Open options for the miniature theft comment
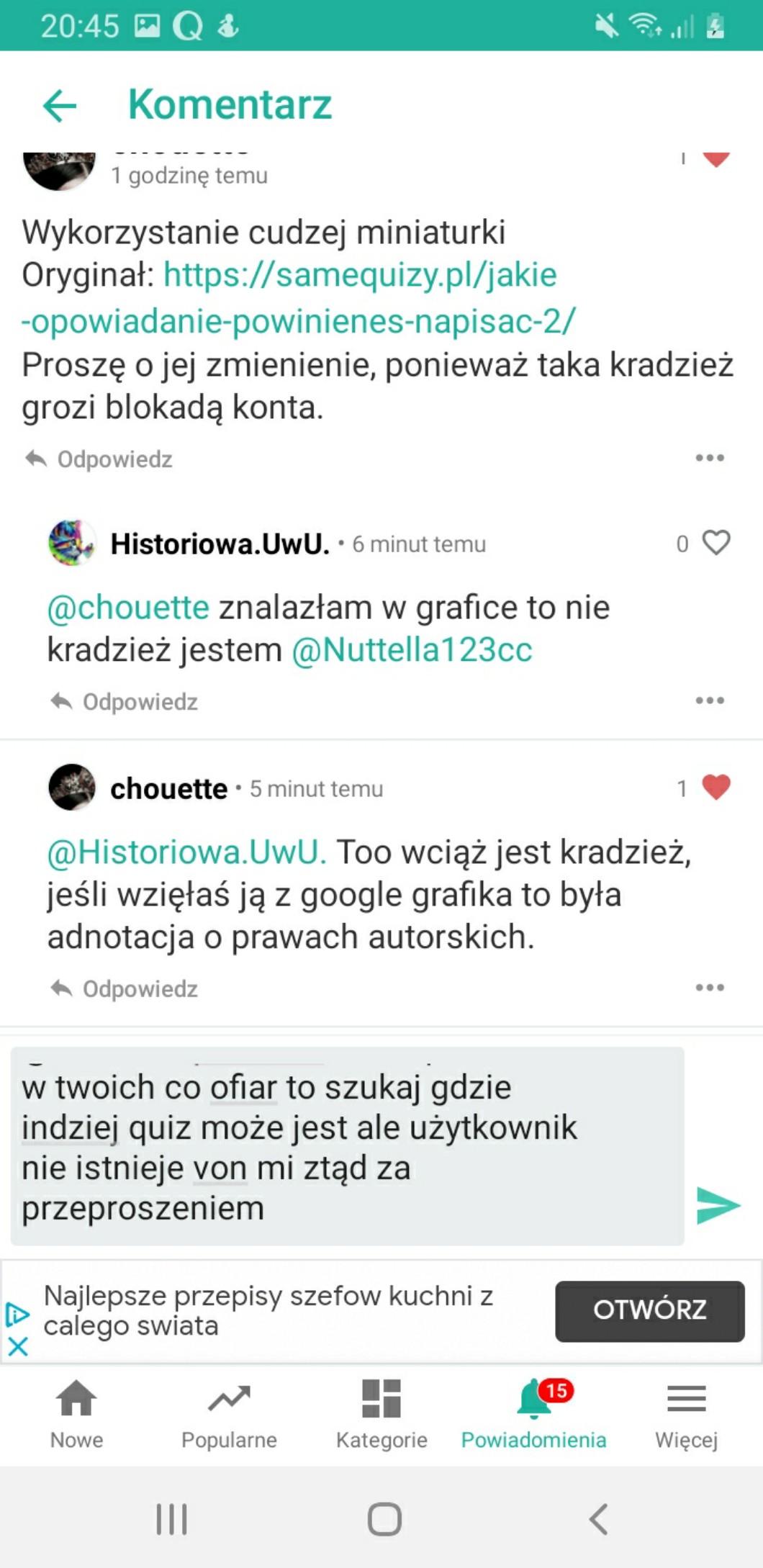 pyautogui.click(x=710, y=458)
